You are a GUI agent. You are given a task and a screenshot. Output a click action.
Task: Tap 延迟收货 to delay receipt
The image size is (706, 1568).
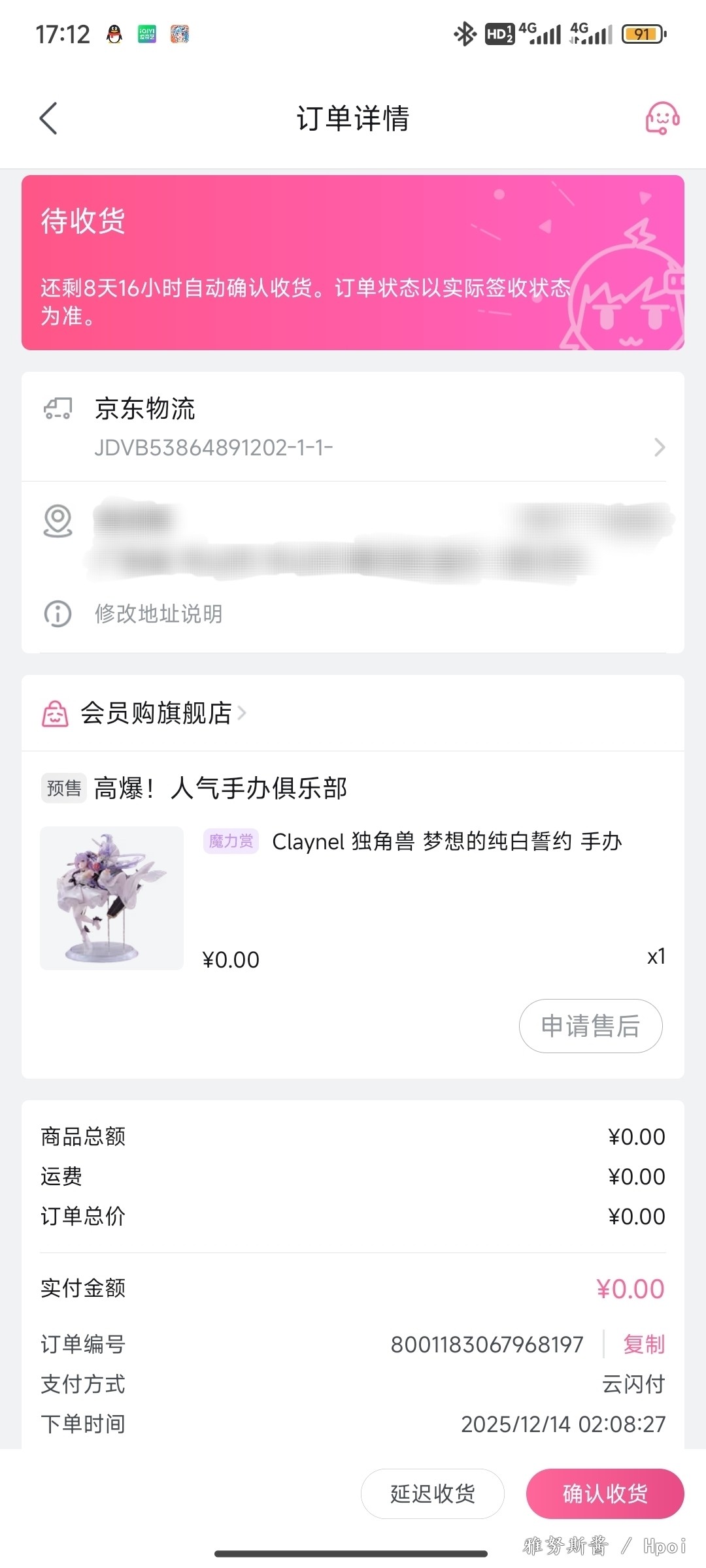point(432,1494)
